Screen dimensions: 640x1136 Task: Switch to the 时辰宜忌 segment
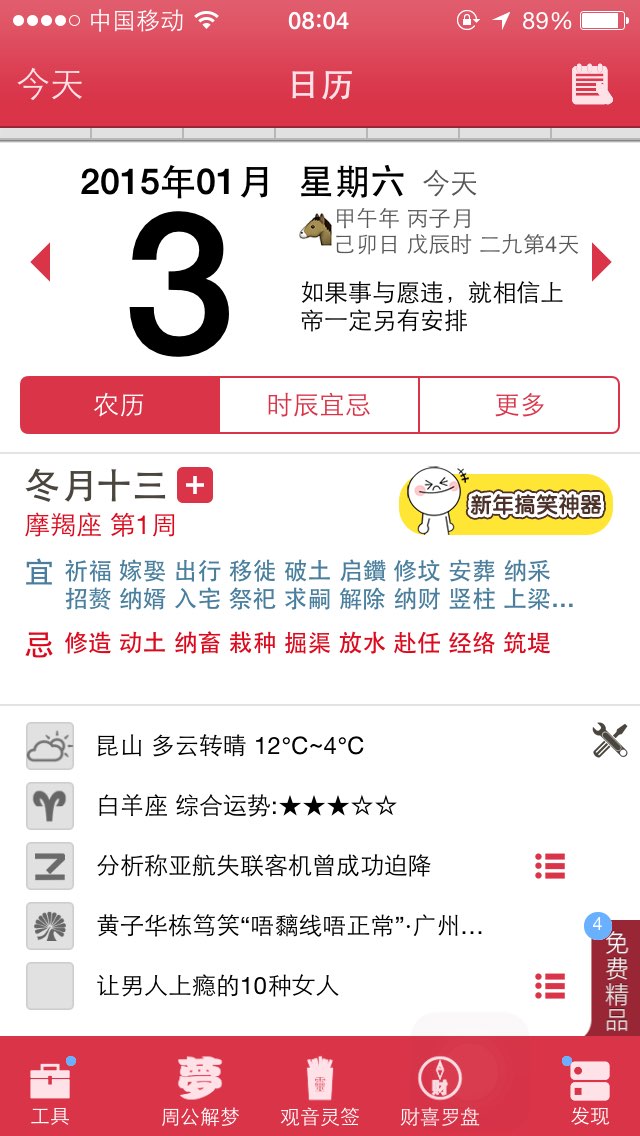[x=319, y=405]
